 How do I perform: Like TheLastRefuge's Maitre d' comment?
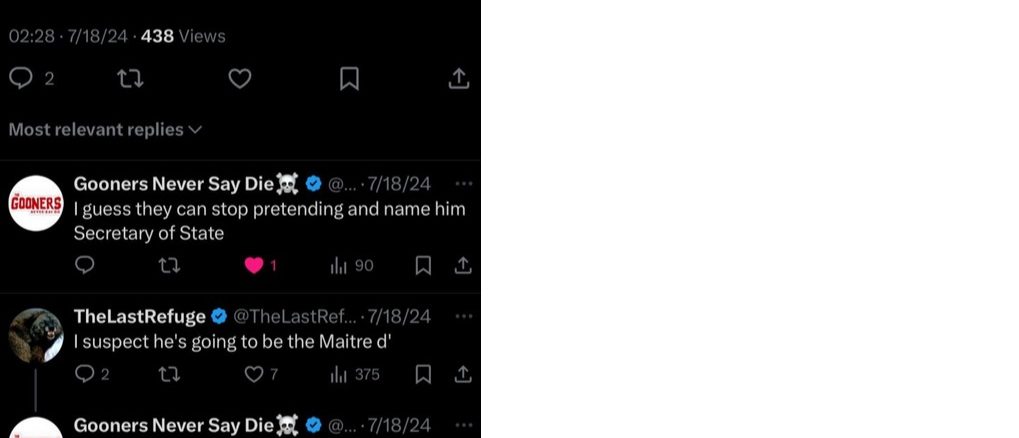point(254,374)
